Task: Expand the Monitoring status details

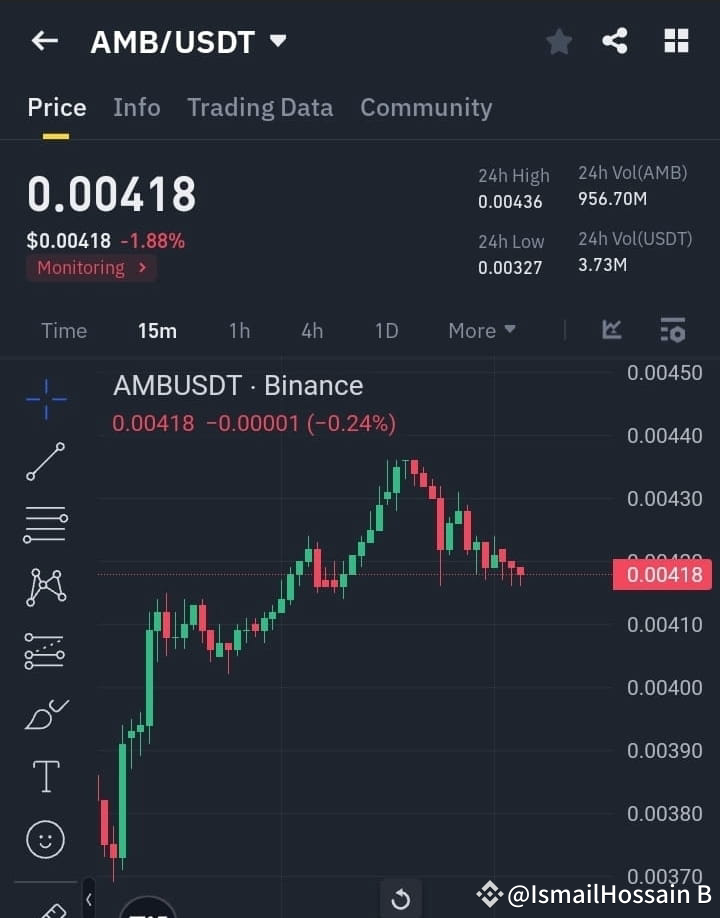Action: point(91,267)
